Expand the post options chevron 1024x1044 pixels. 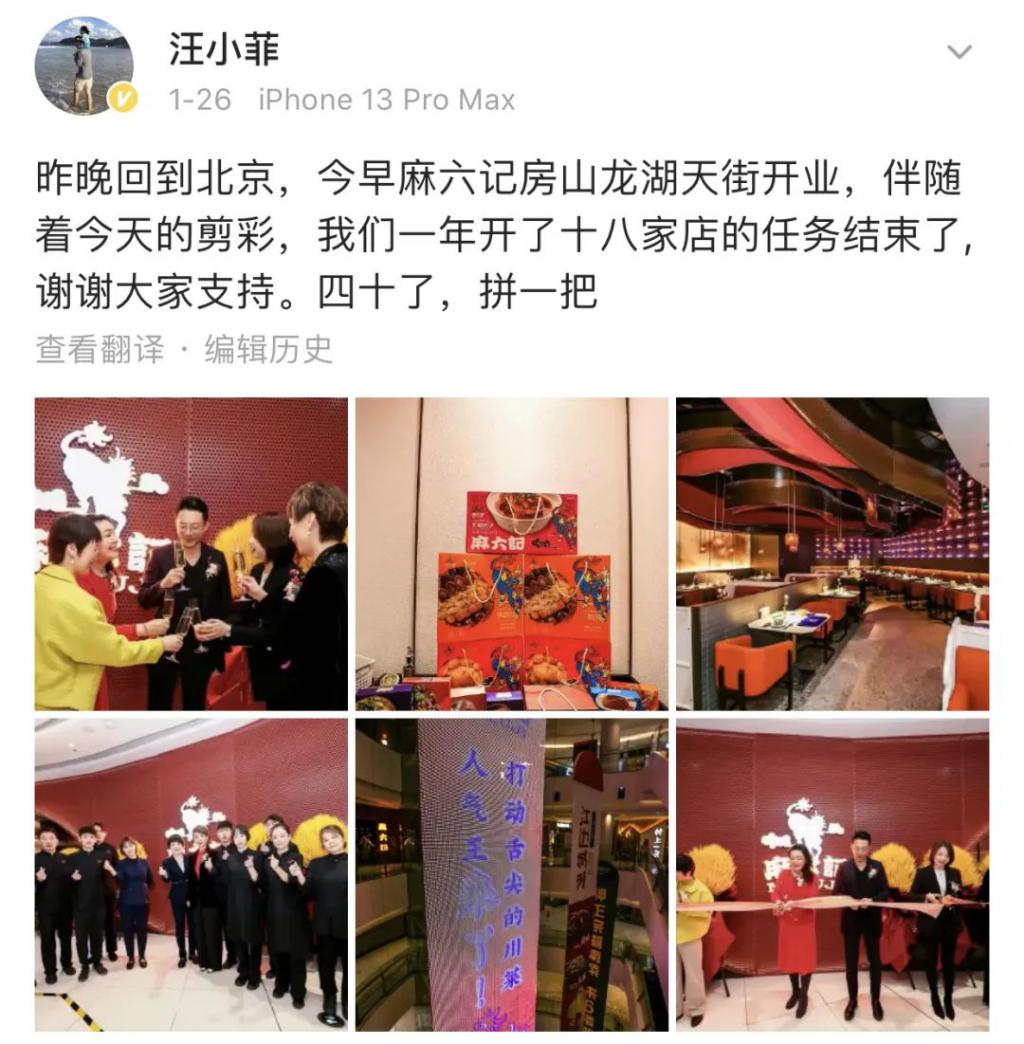coord(959,52)
